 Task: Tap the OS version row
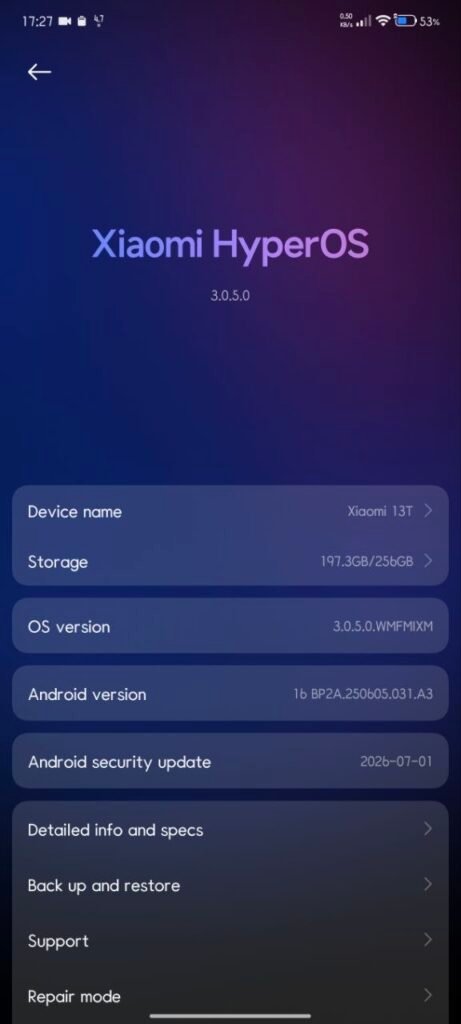coord(230,626)
